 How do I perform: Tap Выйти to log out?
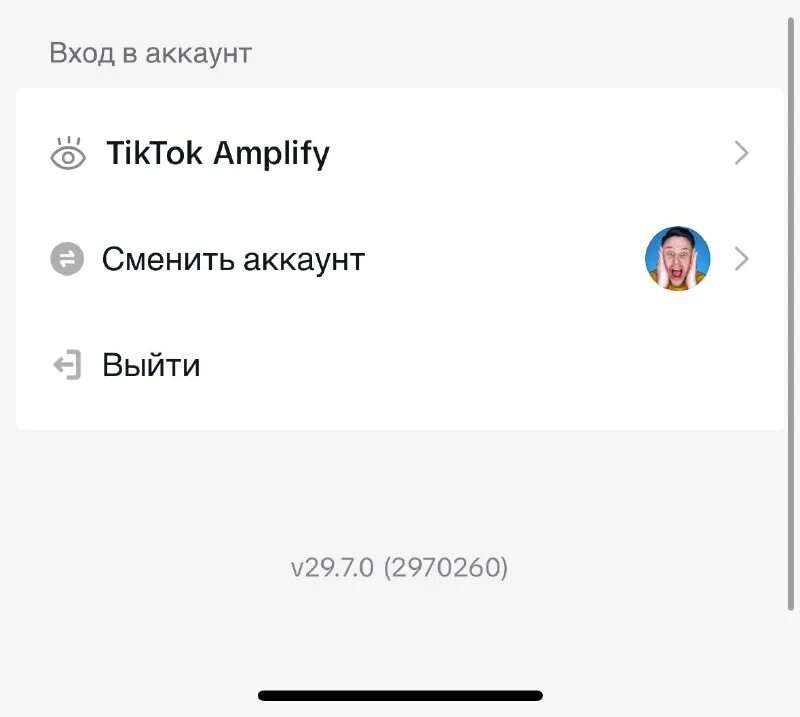pos(150,366)
